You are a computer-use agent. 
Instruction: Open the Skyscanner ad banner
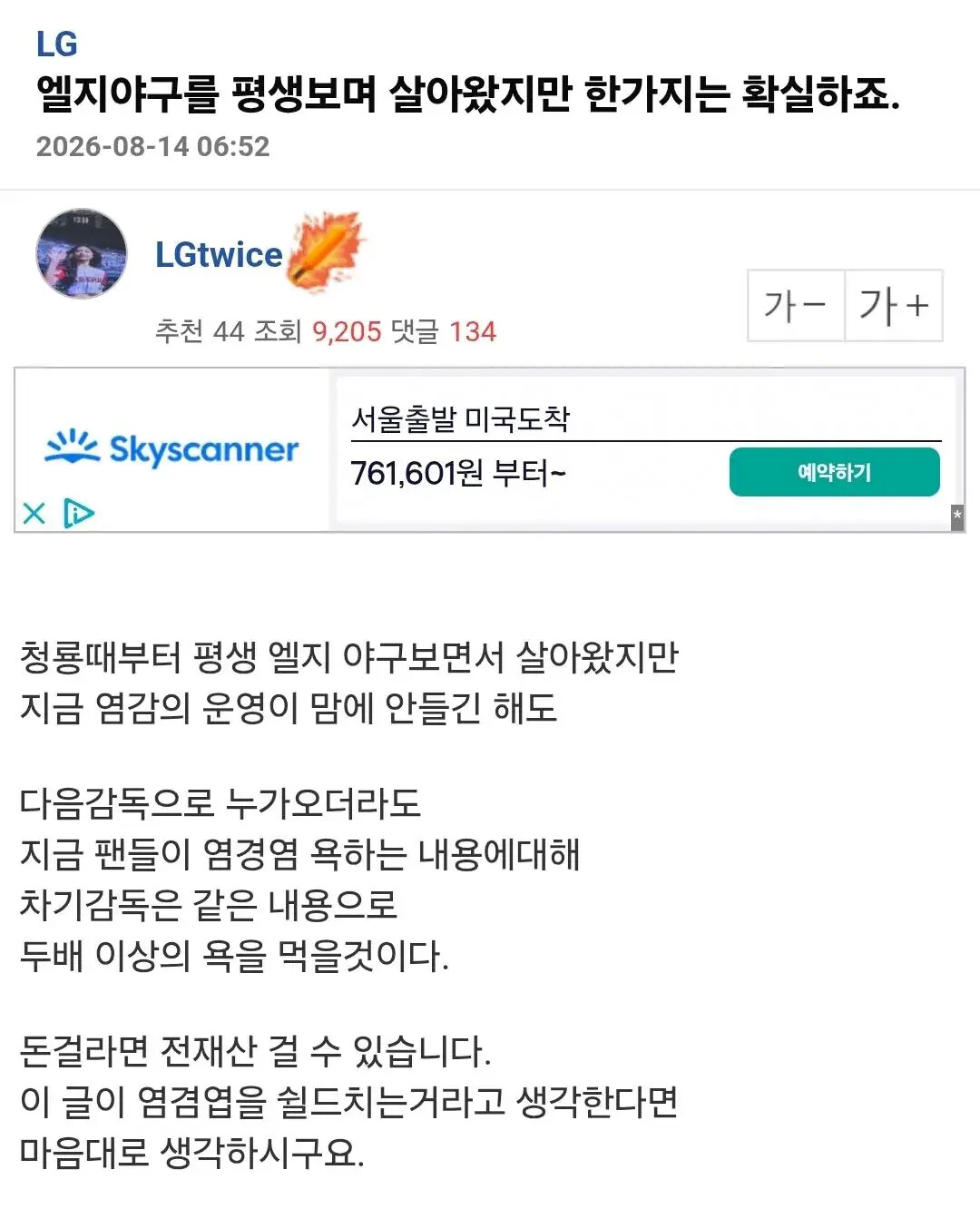(x=489, y=450)
